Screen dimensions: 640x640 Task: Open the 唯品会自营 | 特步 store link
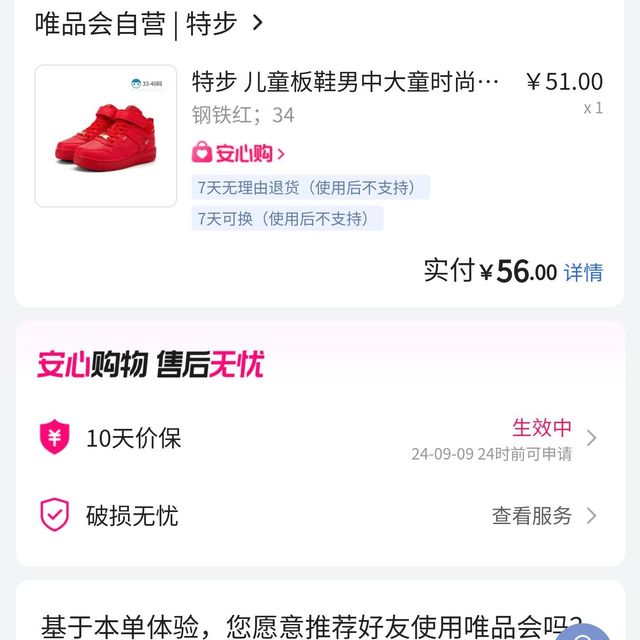click(150, 23)
